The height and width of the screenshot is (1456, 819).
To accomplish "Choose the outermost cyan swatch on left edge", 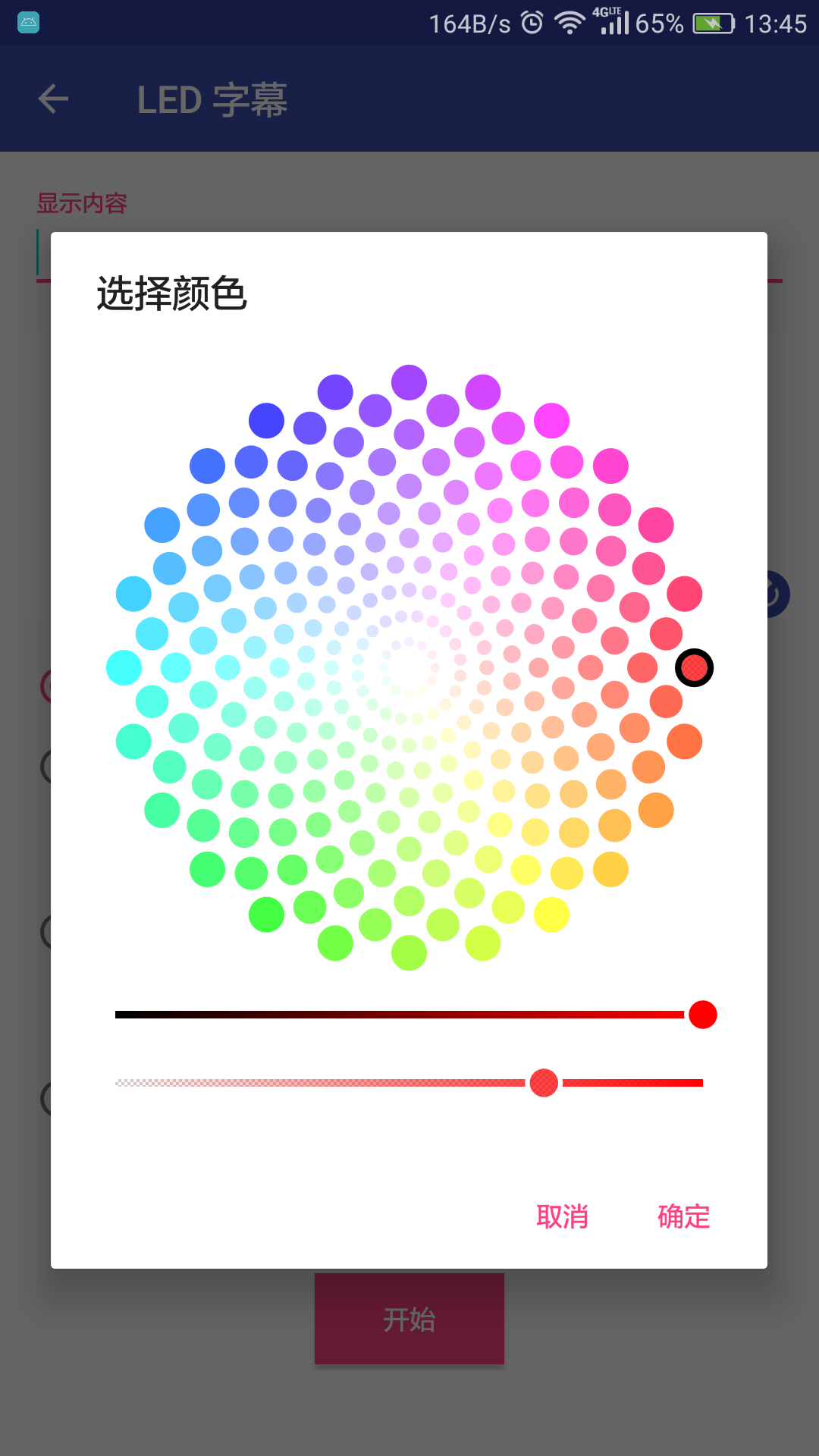I will tap(124, 667).
